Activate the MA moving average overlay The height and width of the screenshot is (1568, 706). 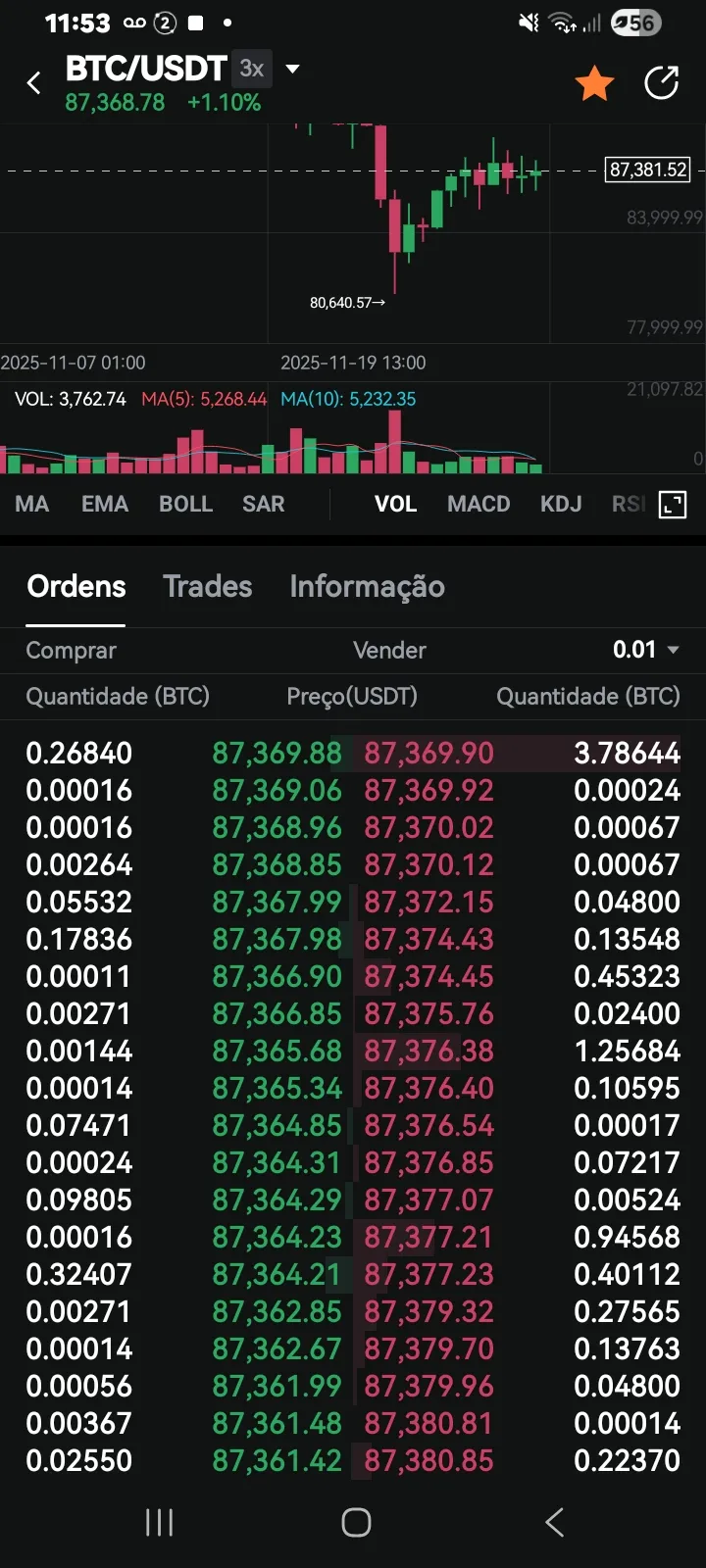31,504
